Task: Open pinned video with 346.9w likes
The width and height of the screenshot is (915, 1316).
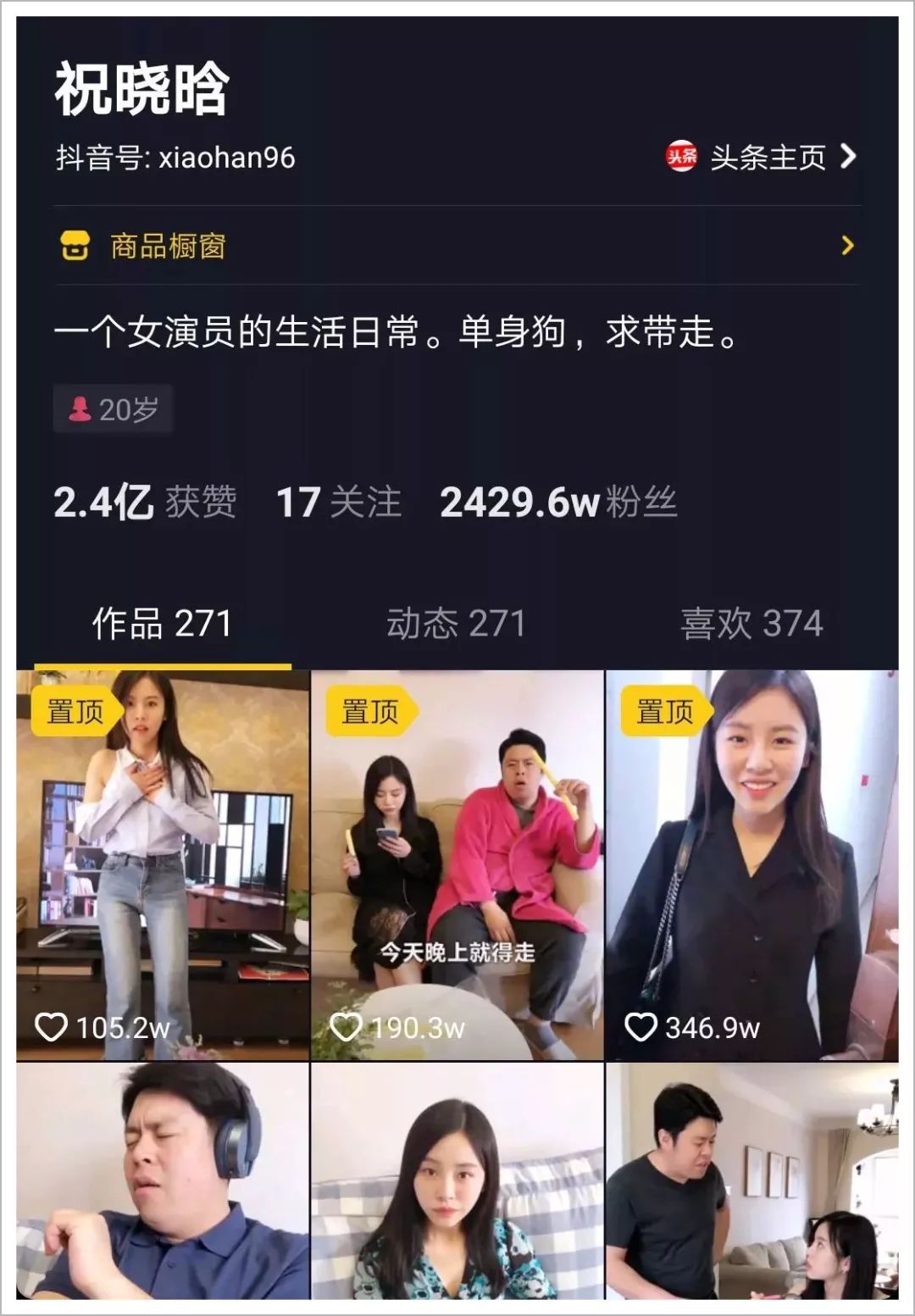Action: pos(751,864)
